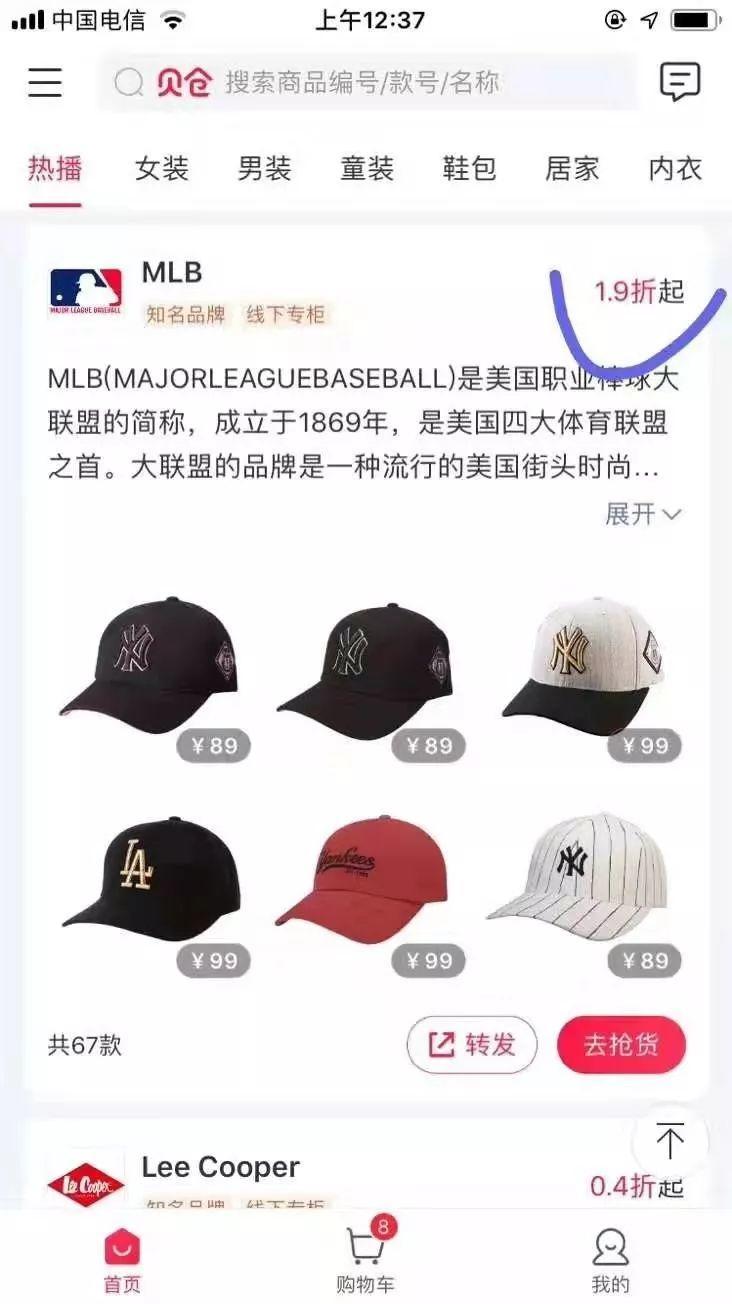Open the messages chat icon
Viewport: 732px width, 1304px height.
(x=680, y=82)
